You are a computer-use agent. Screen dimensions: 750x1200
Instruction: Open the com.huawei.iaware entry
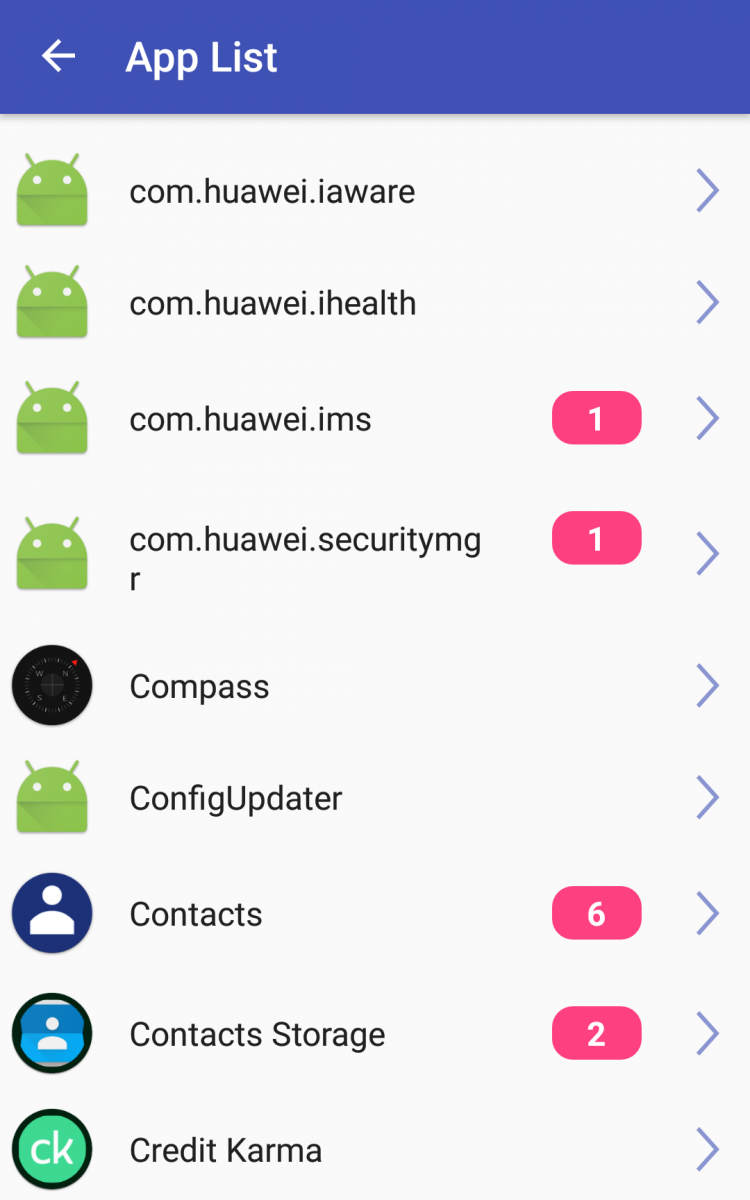coord(272,191)
